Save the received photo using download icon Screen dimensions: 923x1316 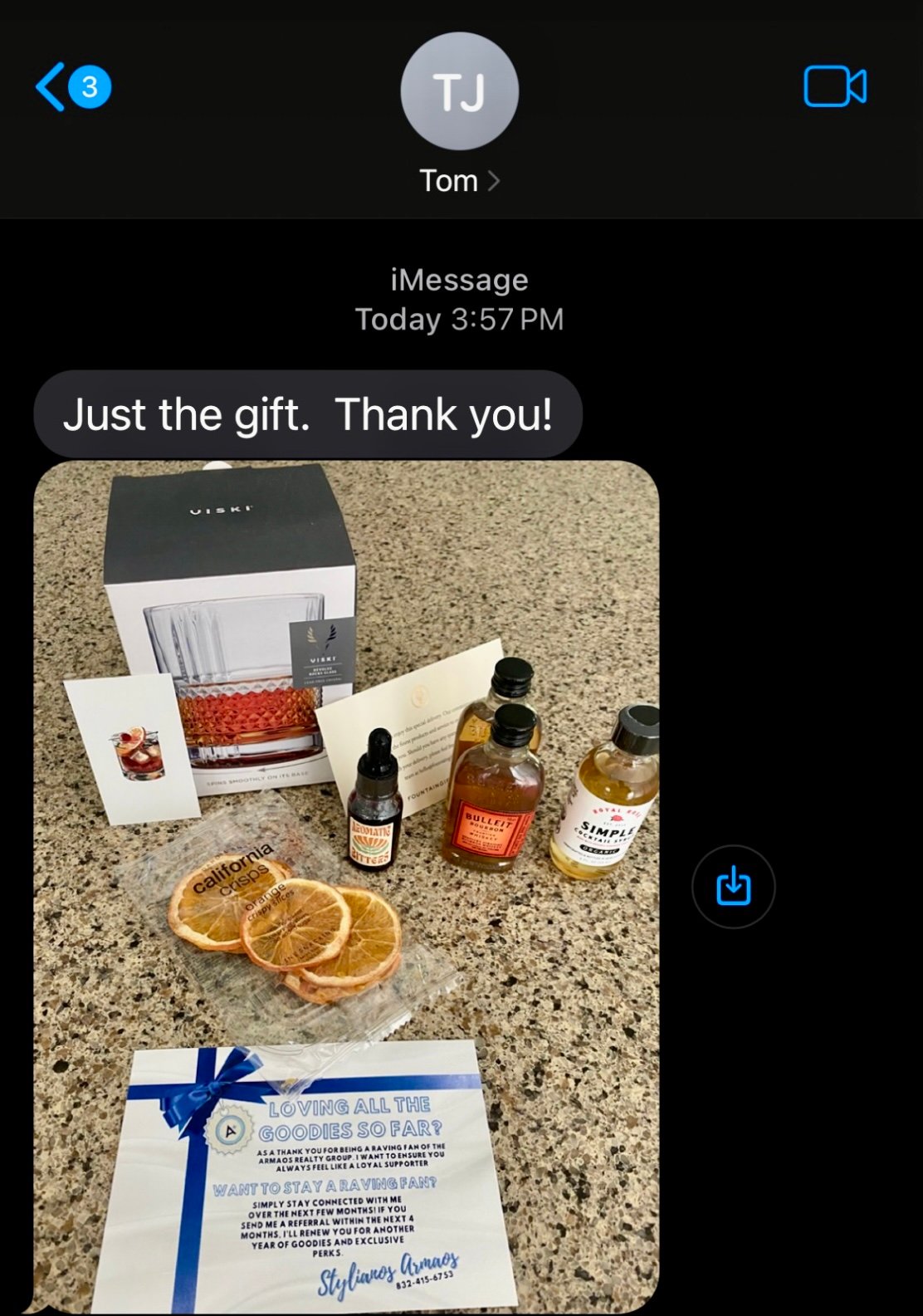pos(733,886)
